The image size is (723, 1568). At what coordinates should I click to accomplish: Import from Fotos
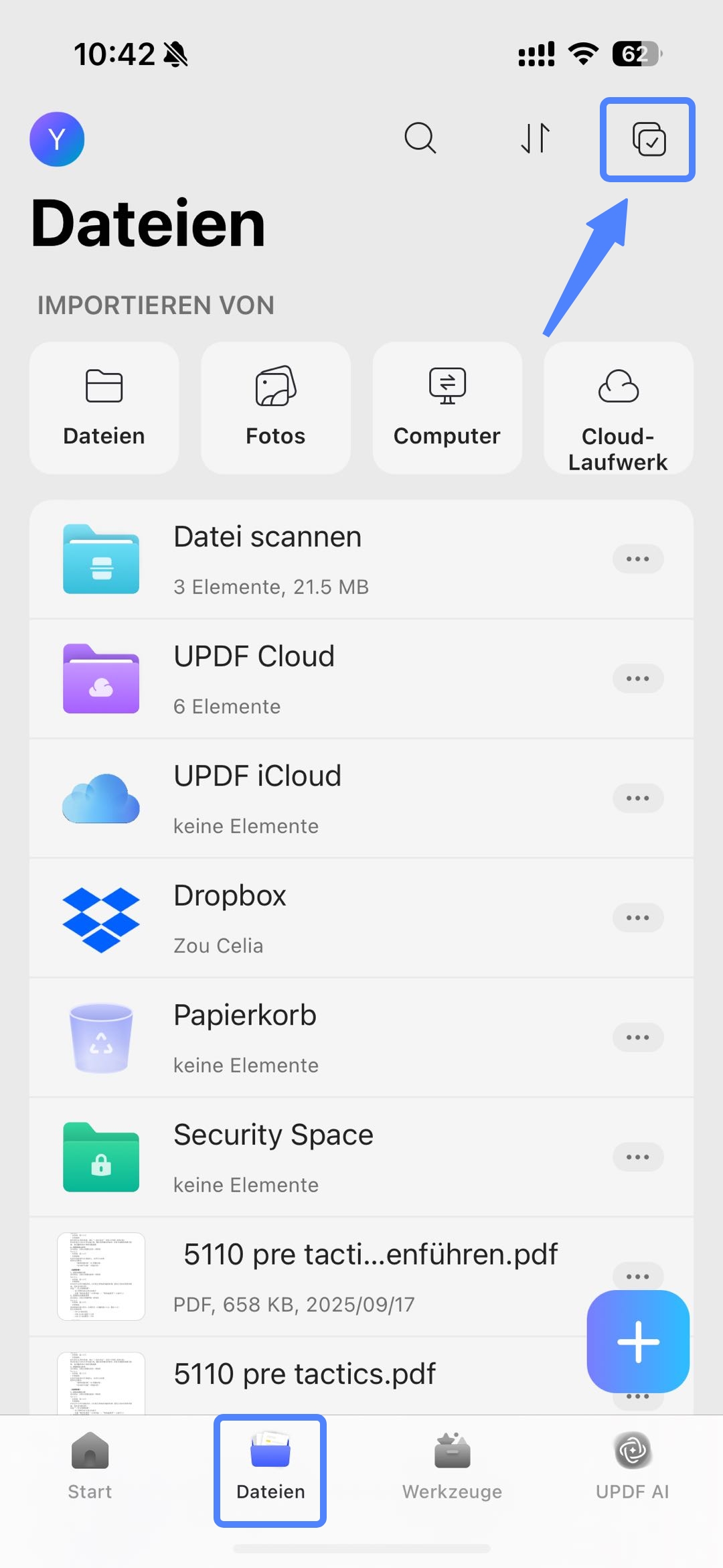pos(276,408)
